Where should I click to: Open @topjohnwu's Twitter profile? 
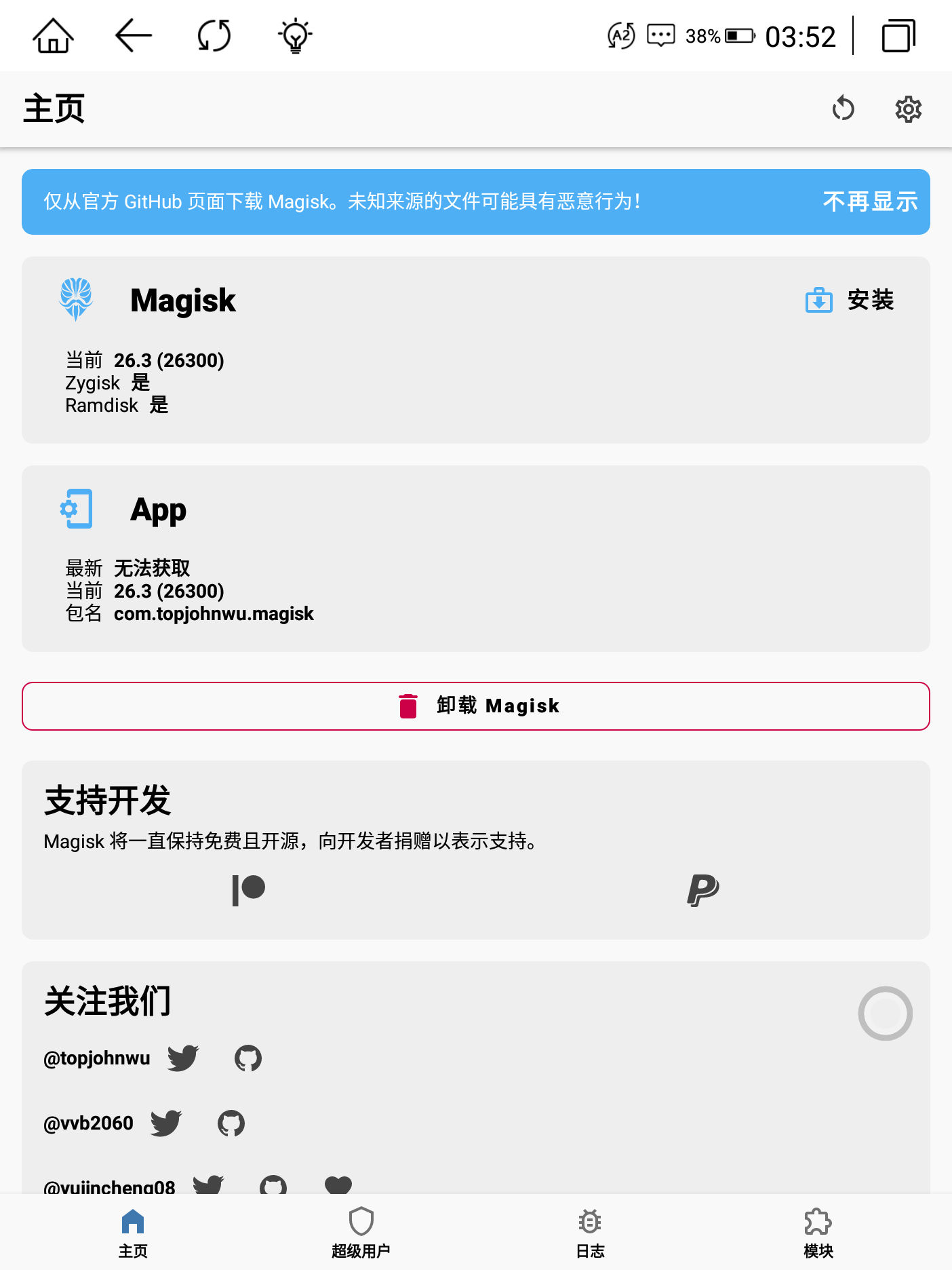183,1058
